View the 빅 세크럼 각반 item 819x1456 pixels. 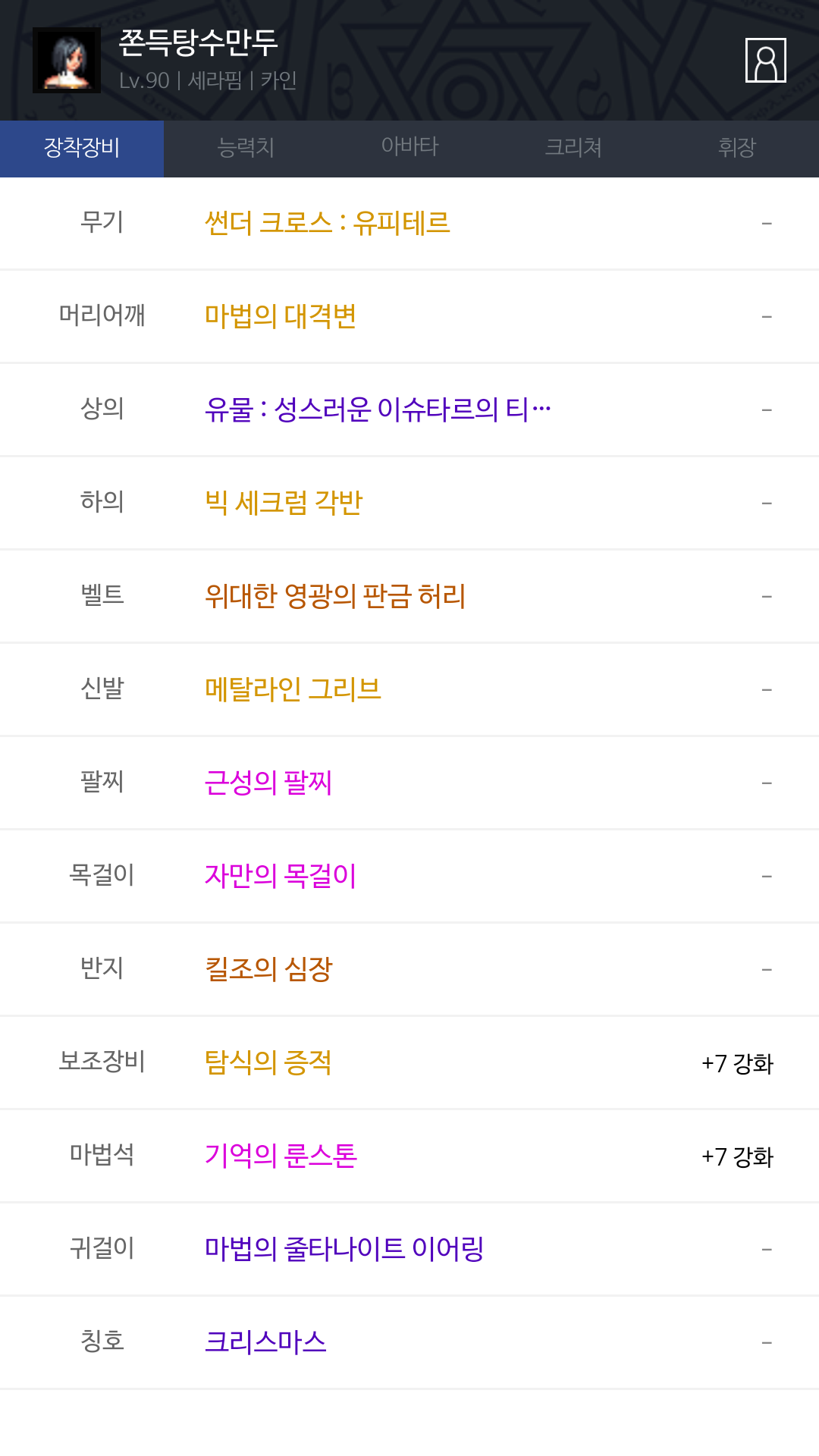(284, 504)
